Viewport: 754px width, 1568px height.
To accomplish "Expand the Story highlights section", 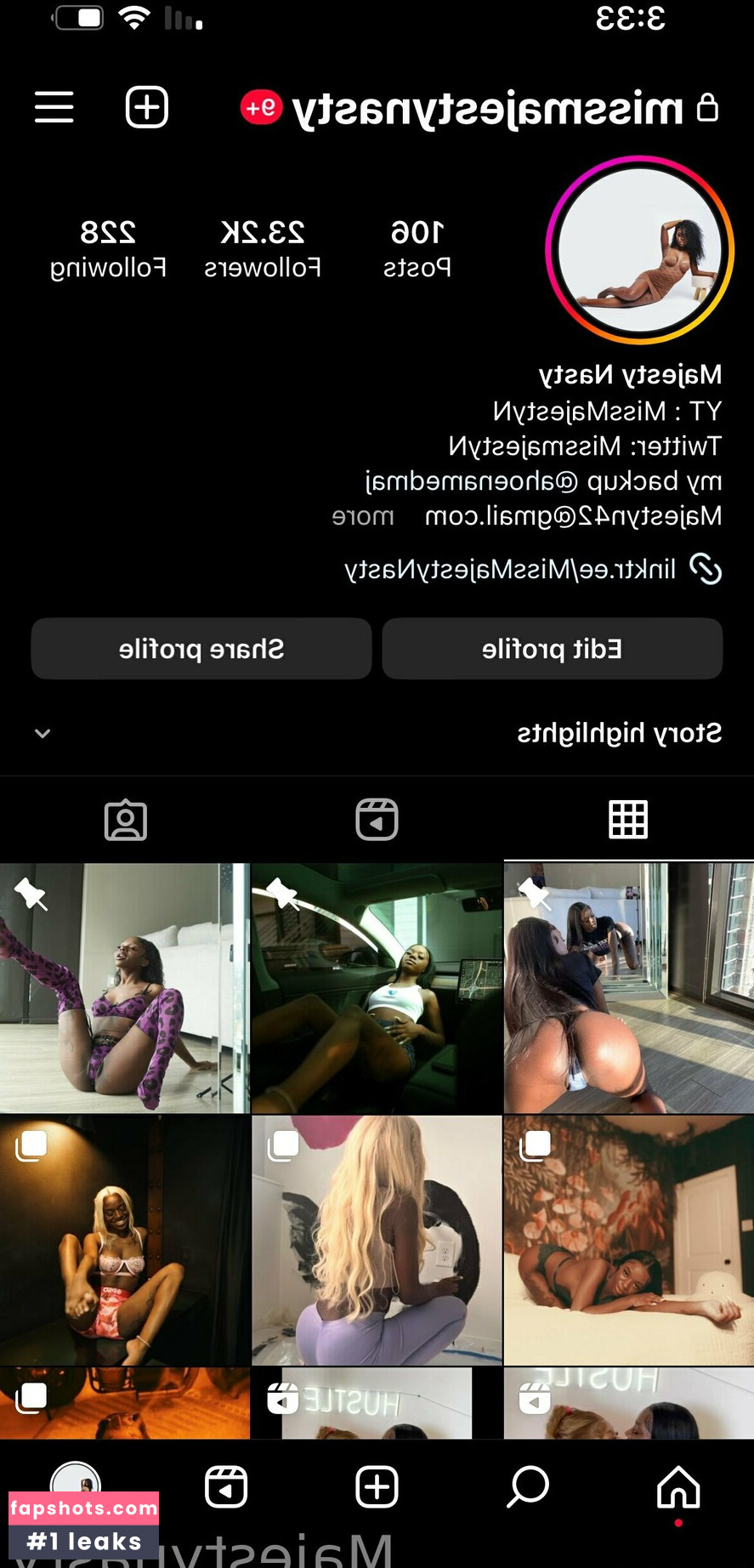I will (x=42, y=733).
